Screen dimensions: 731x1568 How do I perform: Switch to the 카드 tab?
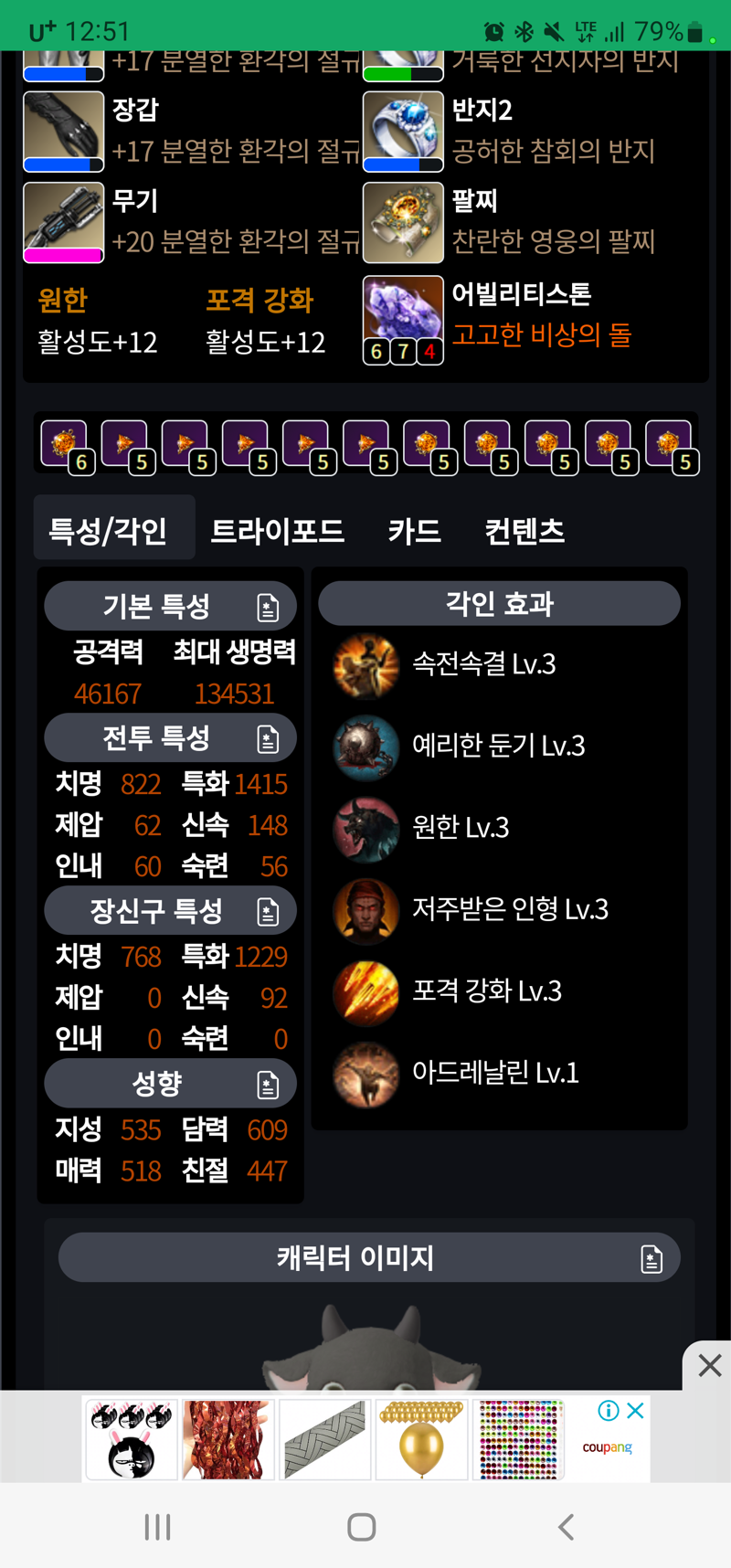(x=414, y=530)
